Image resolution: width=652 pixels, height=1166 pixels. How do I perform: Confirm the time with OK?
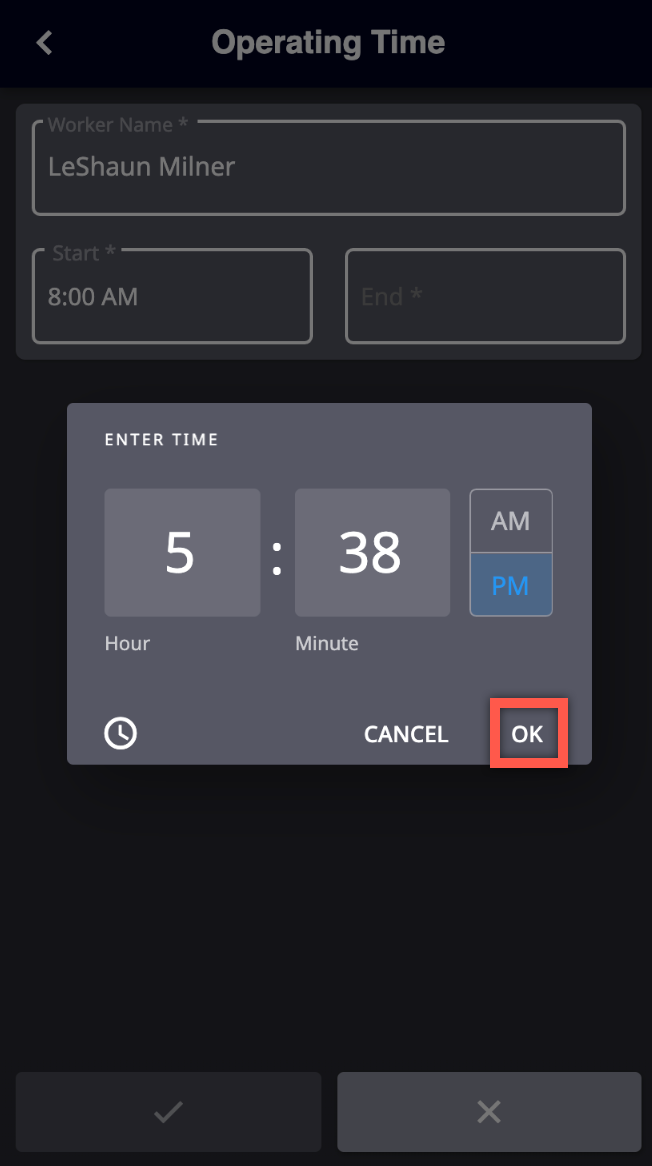point(528,734)
